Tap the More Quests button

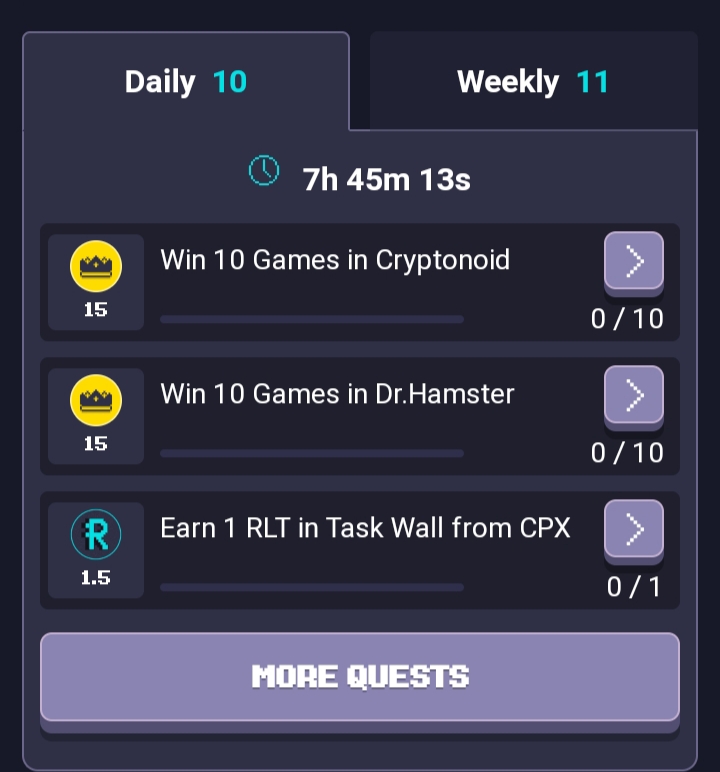coord(360,677)
